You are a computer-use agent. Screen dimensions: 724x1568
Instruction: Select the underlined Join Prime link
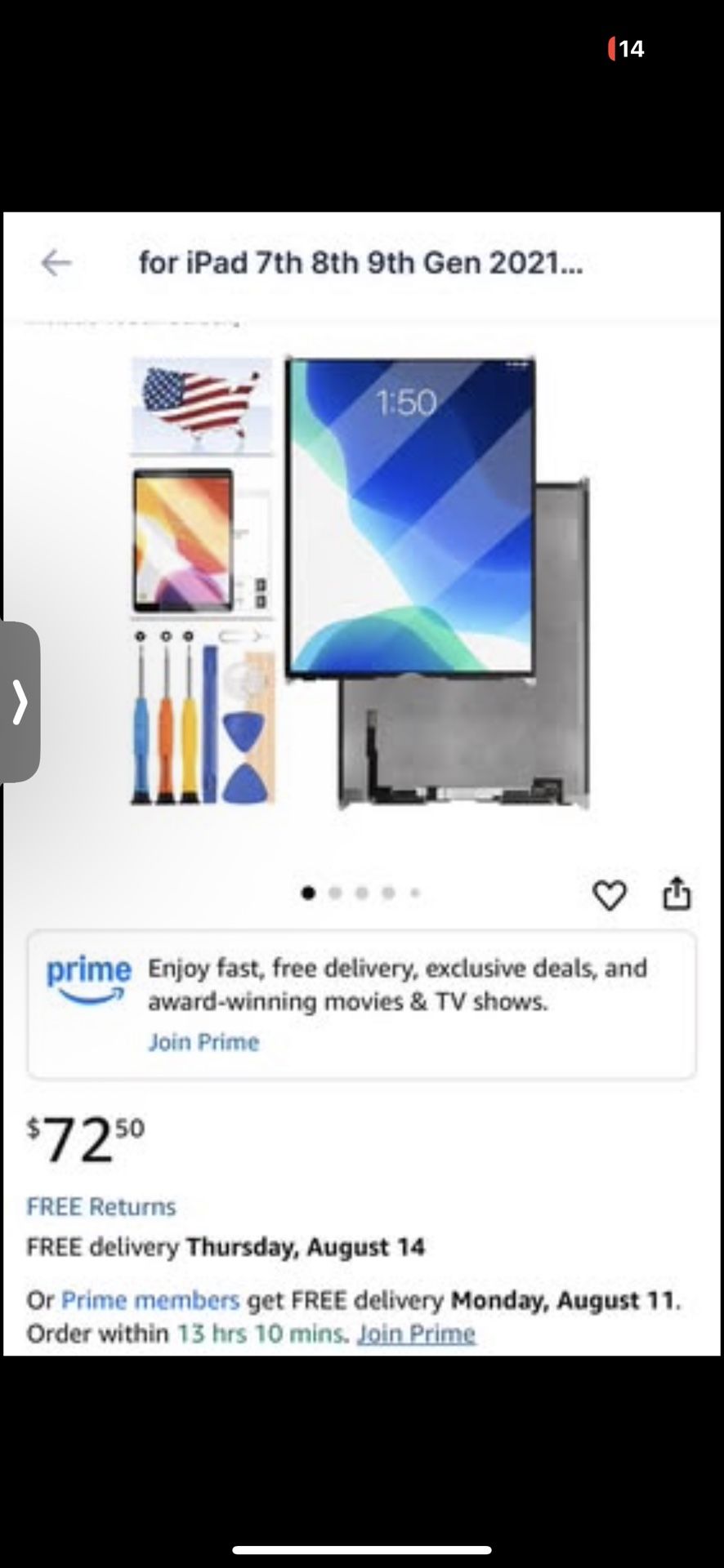tap(416, 1334)
